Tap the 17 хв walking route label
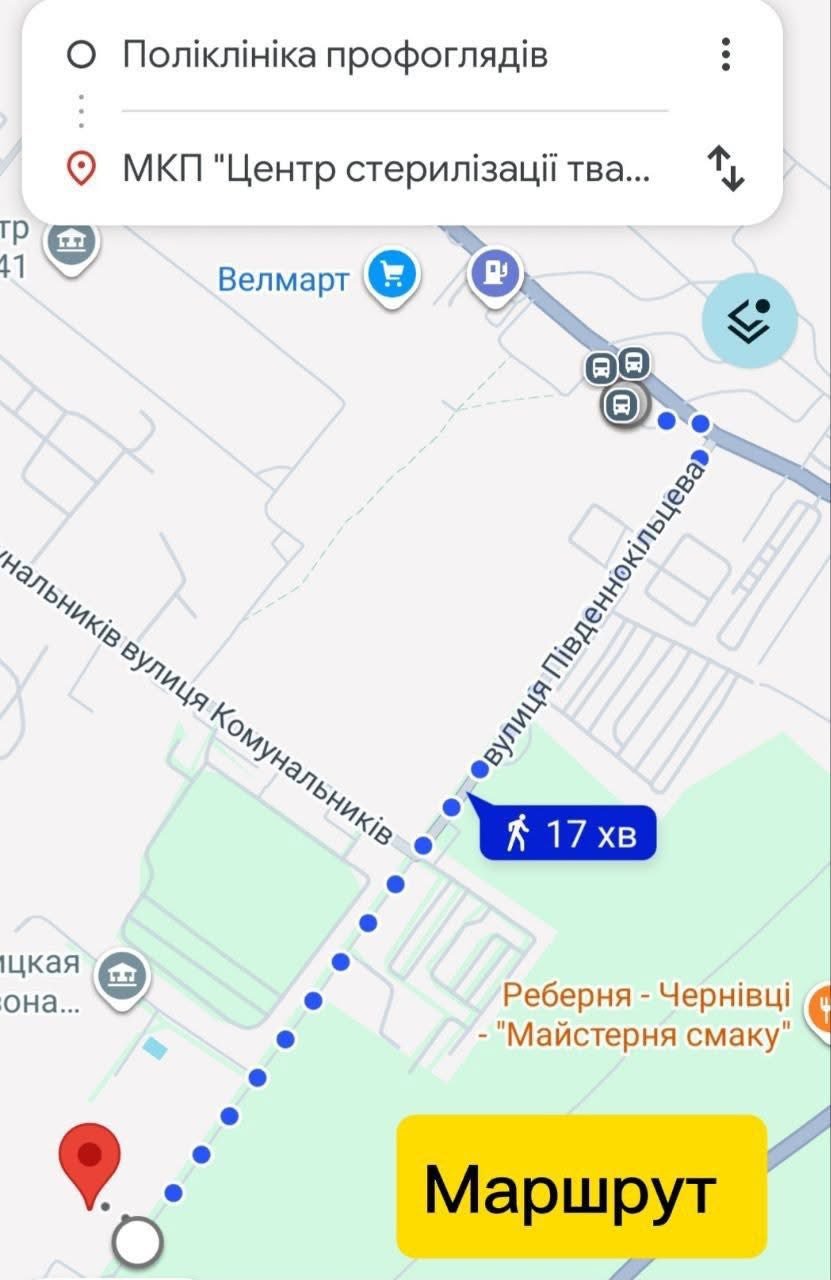 (569, 832)
